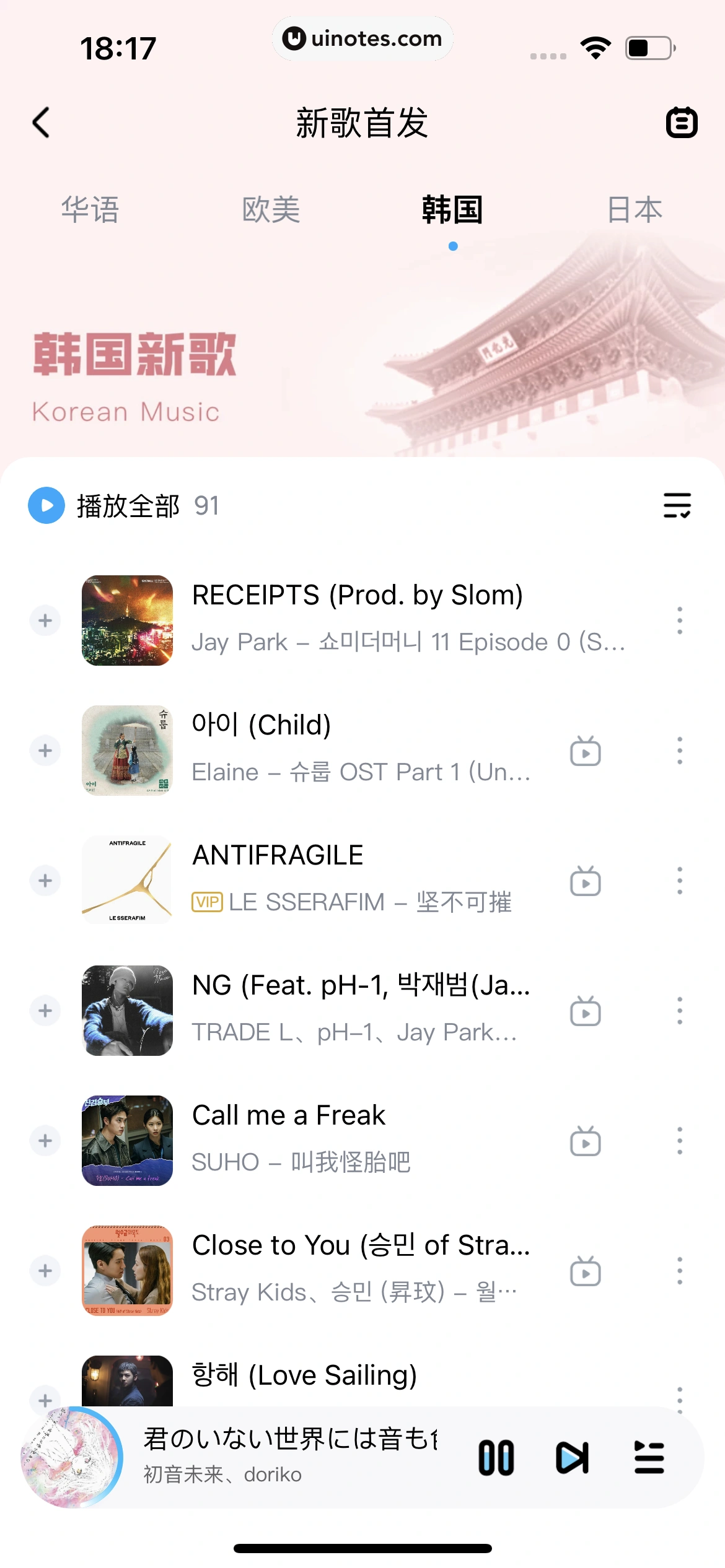Switch to the 欧美 tab
This screenshot has width=725, height=1568.
tap(271, 209)
